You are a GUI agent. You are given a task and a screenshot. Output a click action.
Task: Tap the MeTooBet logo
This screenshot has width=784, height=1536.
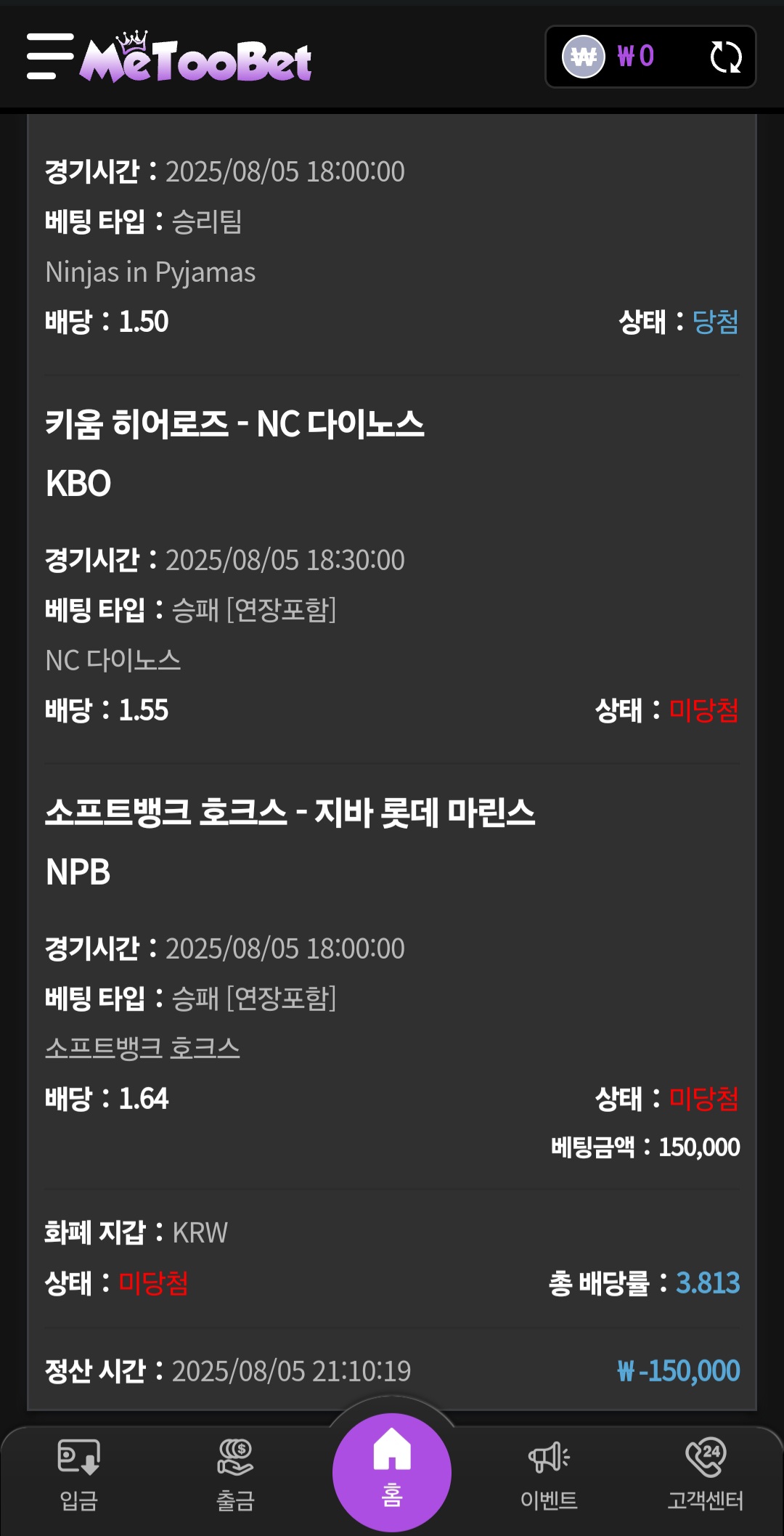(x=196, y=58)
